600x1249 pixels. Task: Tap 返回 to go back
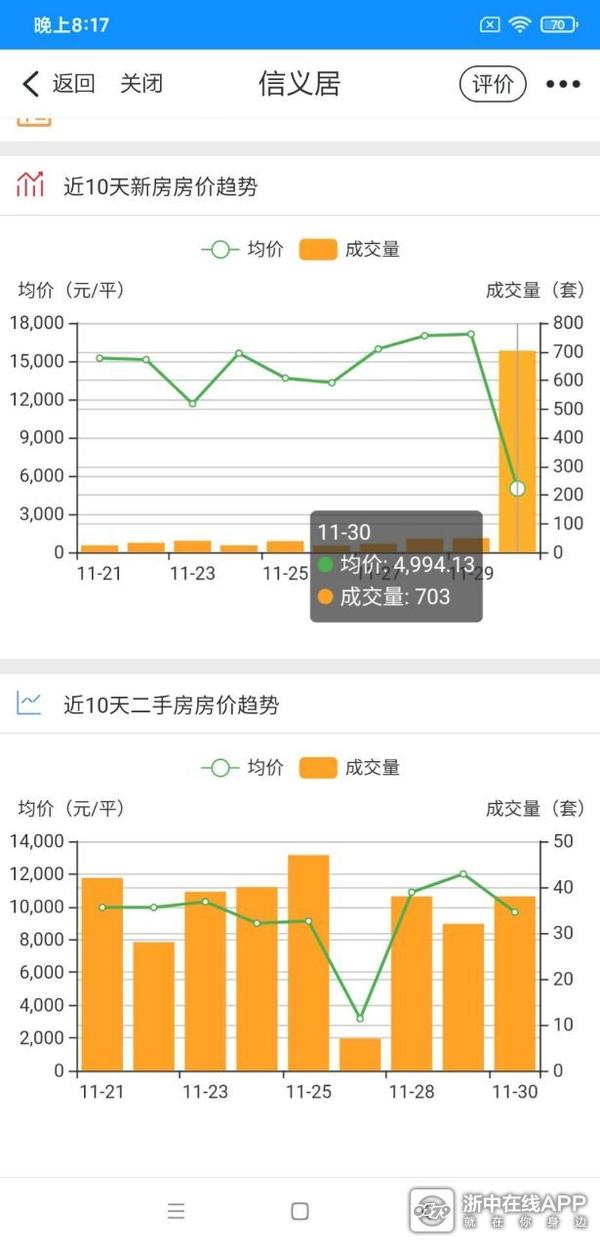58,84
